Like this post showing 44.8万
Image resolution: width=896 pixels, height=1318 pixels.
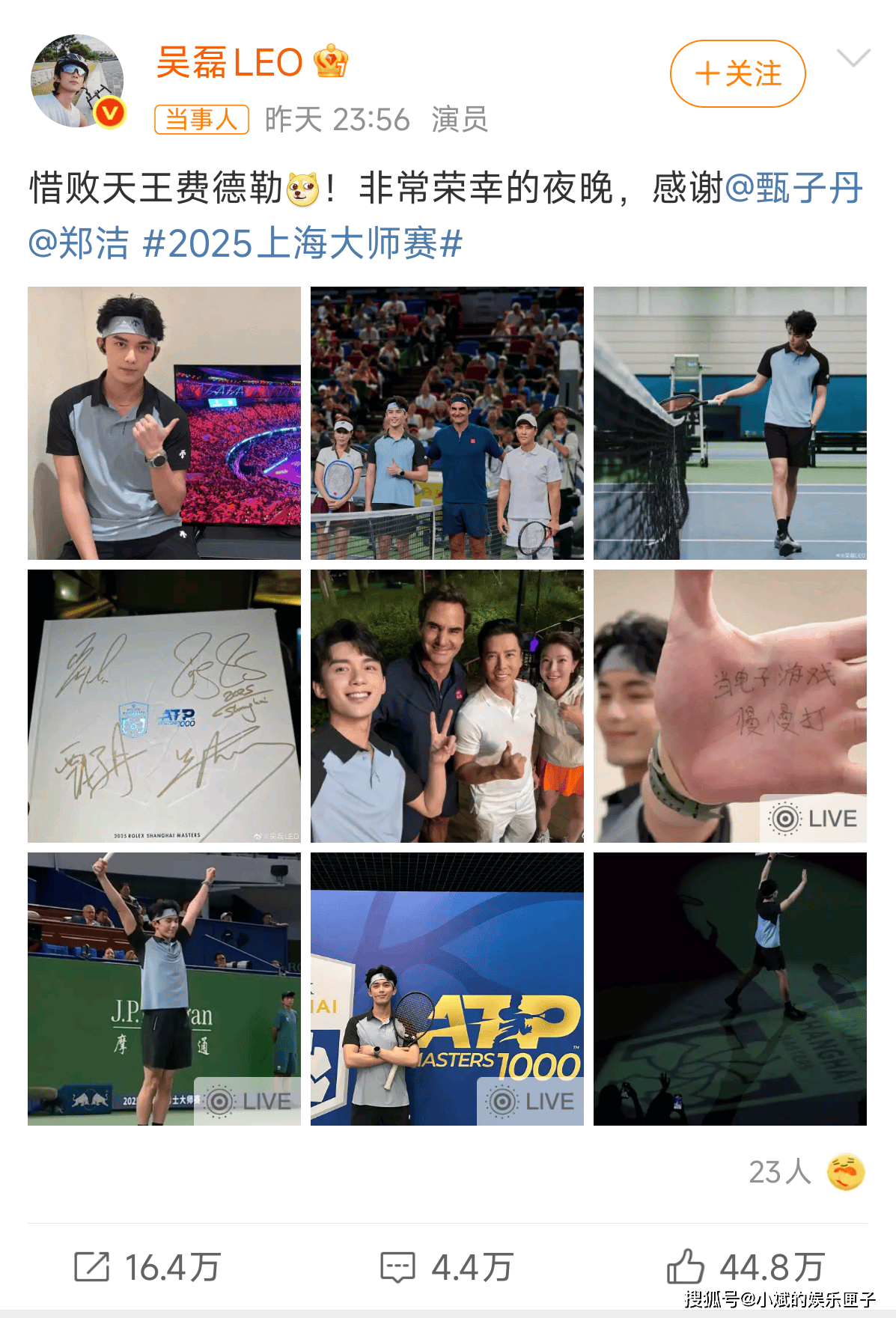[x=746, y=1267]
